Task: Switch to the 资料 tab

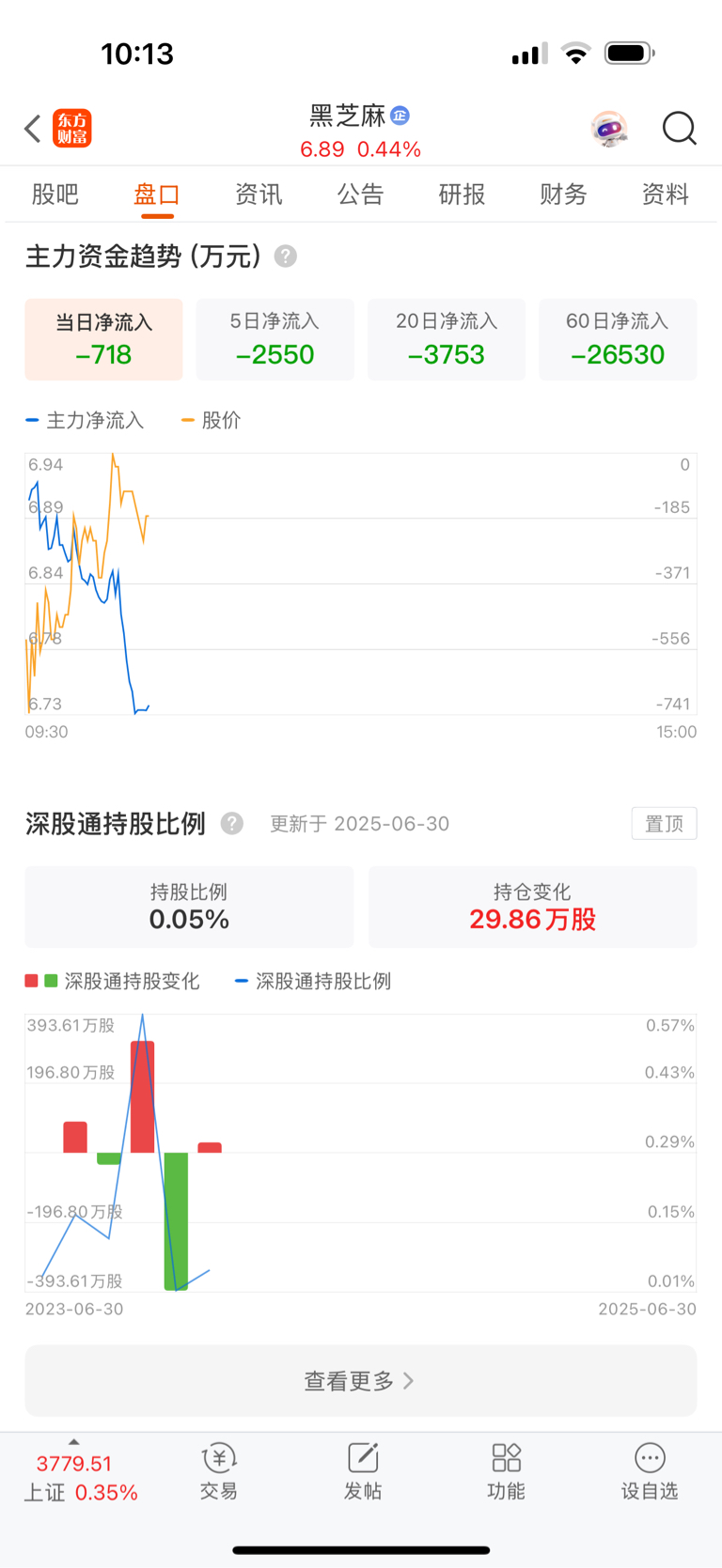Action: point(665,194)
